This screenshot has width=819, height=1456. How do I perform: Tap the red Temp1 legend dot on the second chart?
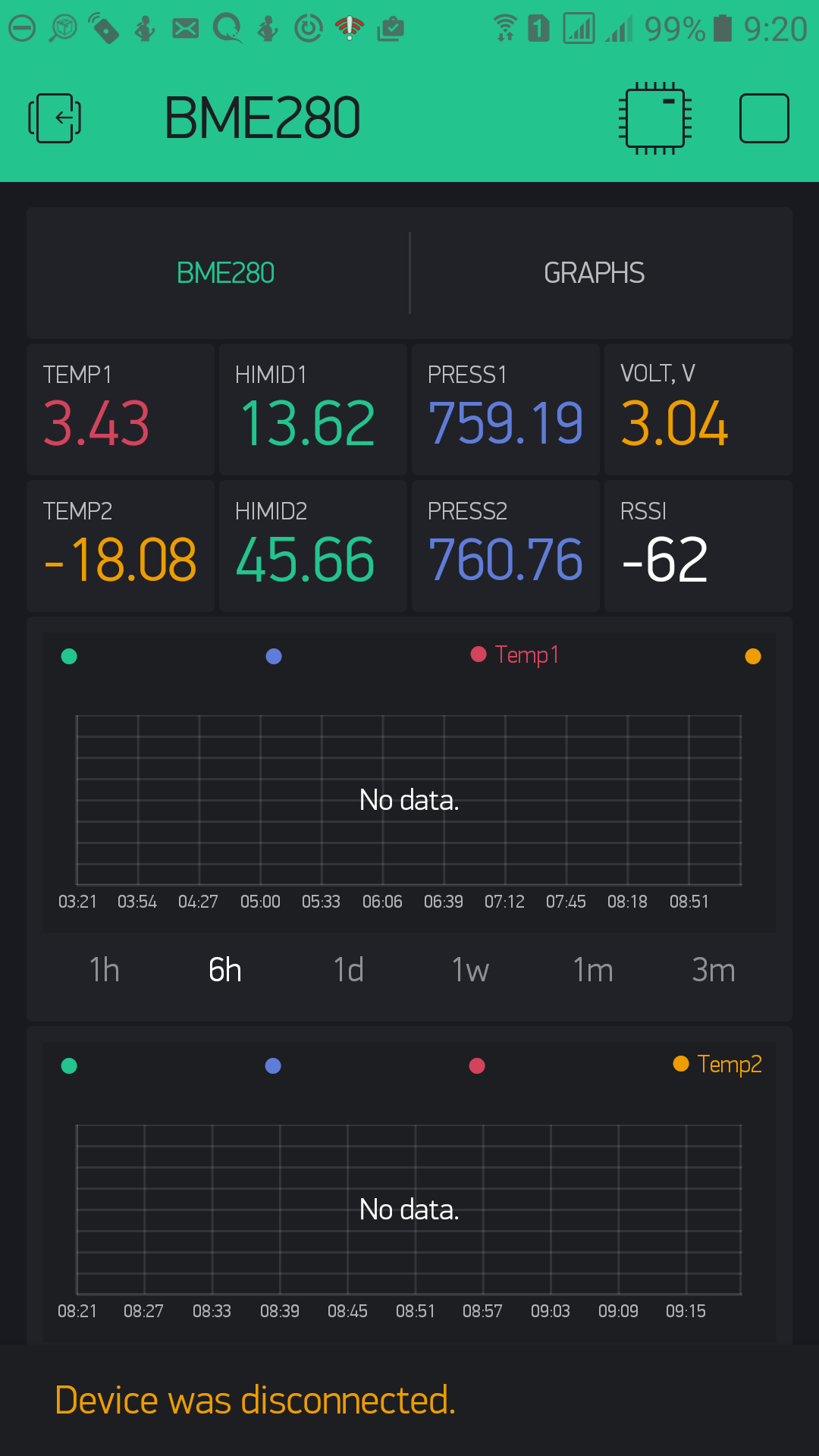coord(477,1065)
